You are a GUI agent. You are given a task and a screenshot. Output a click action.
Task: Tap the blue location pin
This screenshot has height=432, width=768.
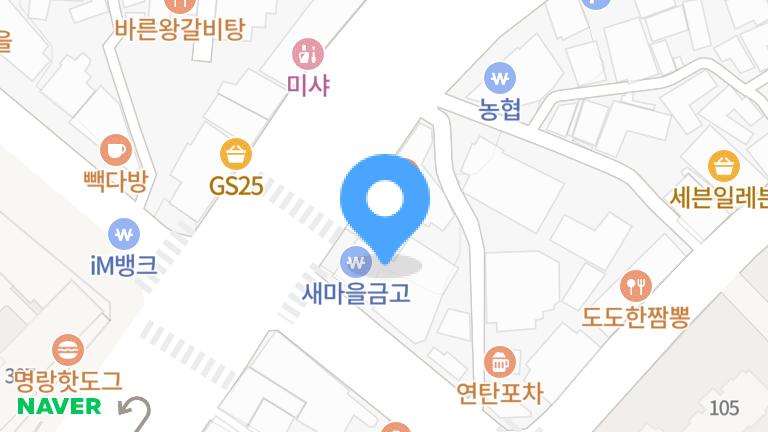384,202
